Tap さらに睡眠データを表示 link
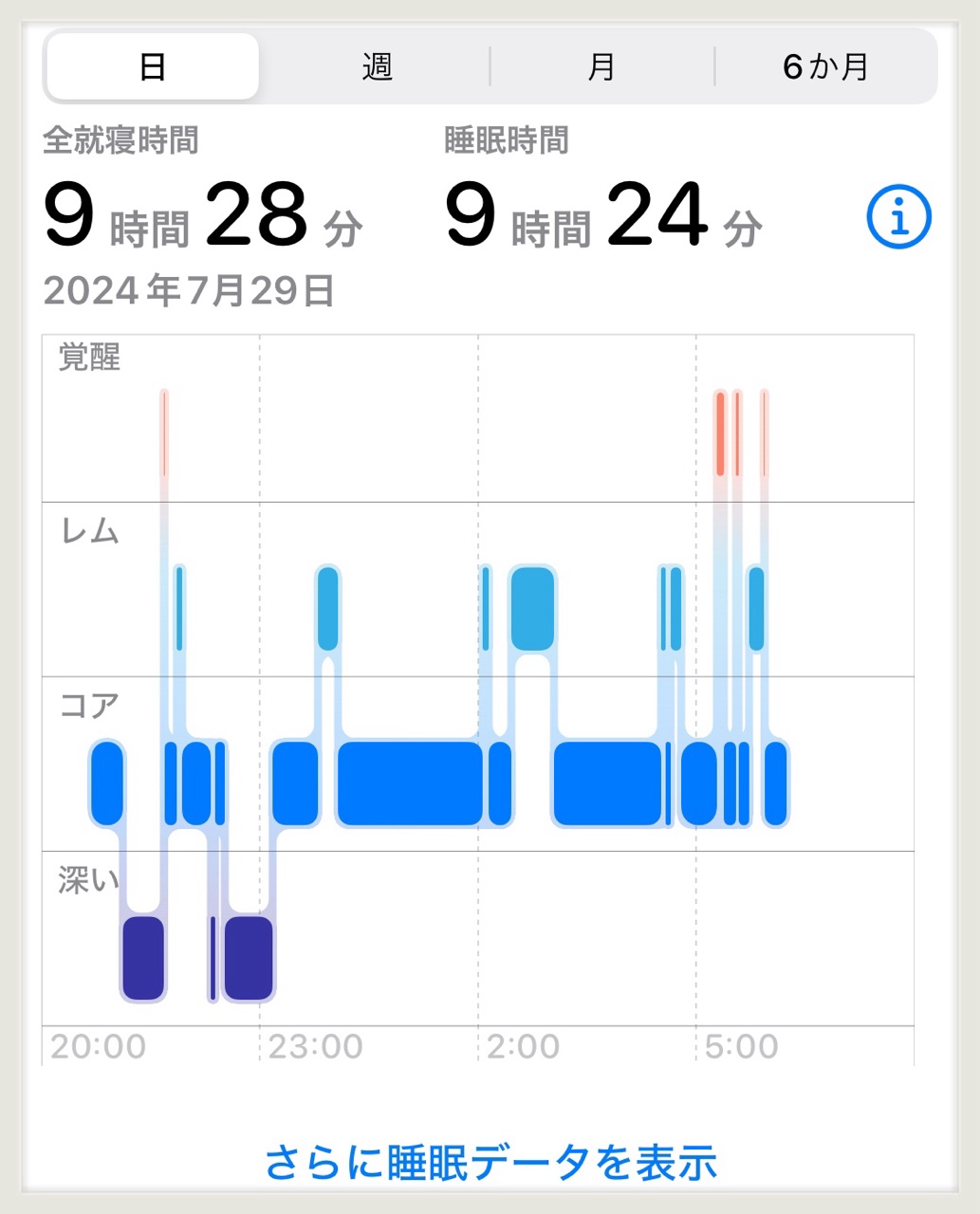980x1214 pixels. (490, 1162)
